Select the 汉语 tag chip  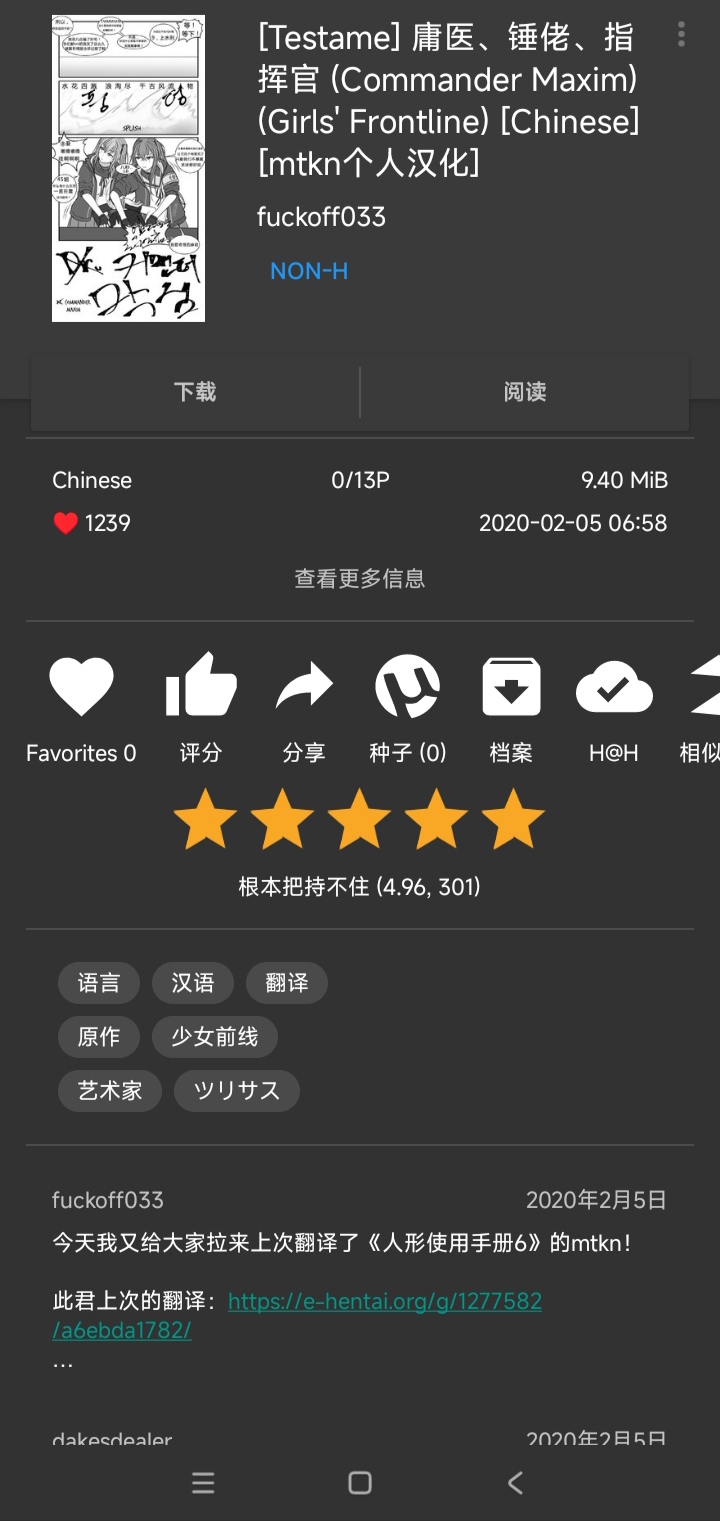coord(192,983)
